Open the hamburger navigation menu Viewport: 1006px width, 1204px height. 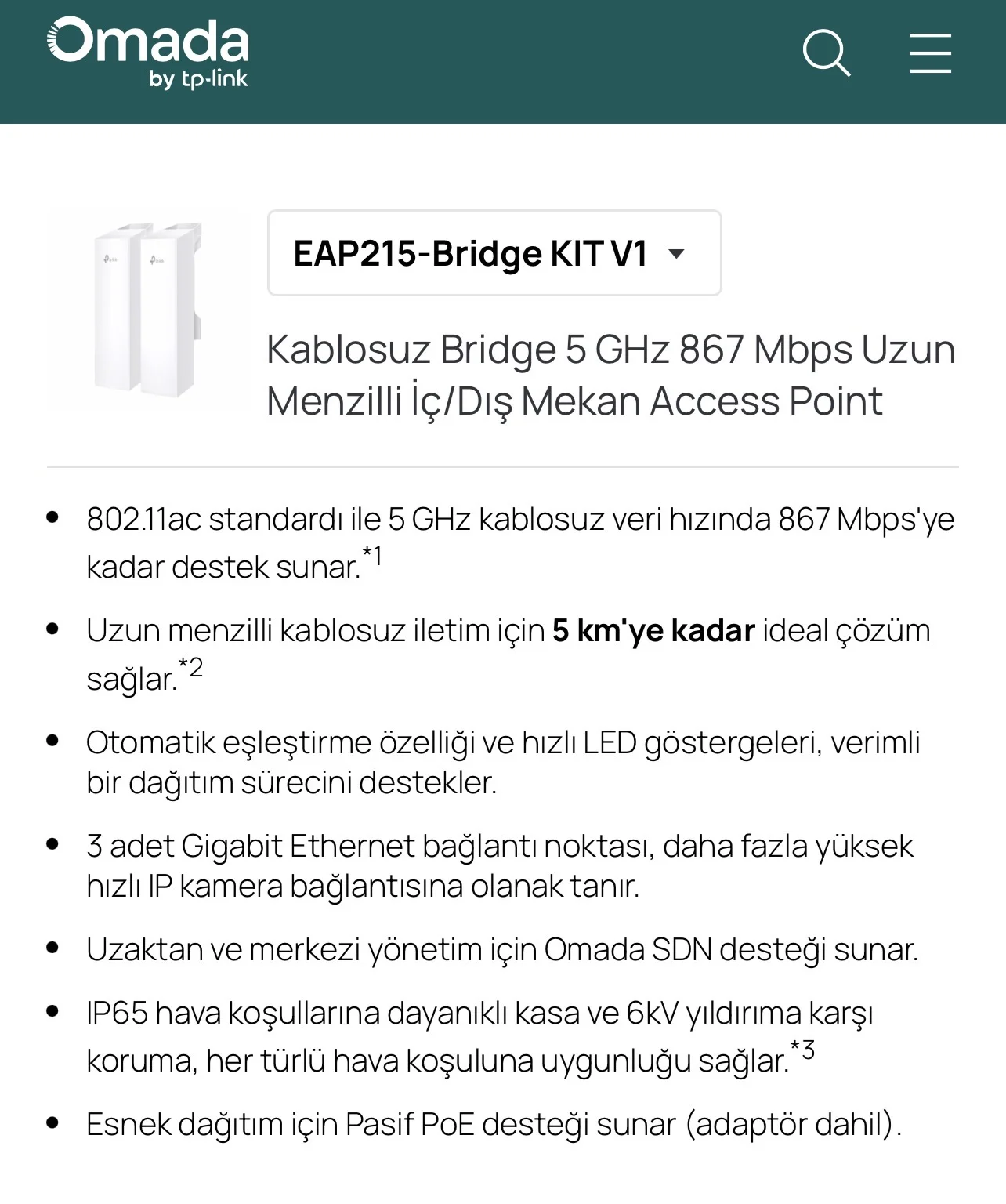tap(930, 53)
